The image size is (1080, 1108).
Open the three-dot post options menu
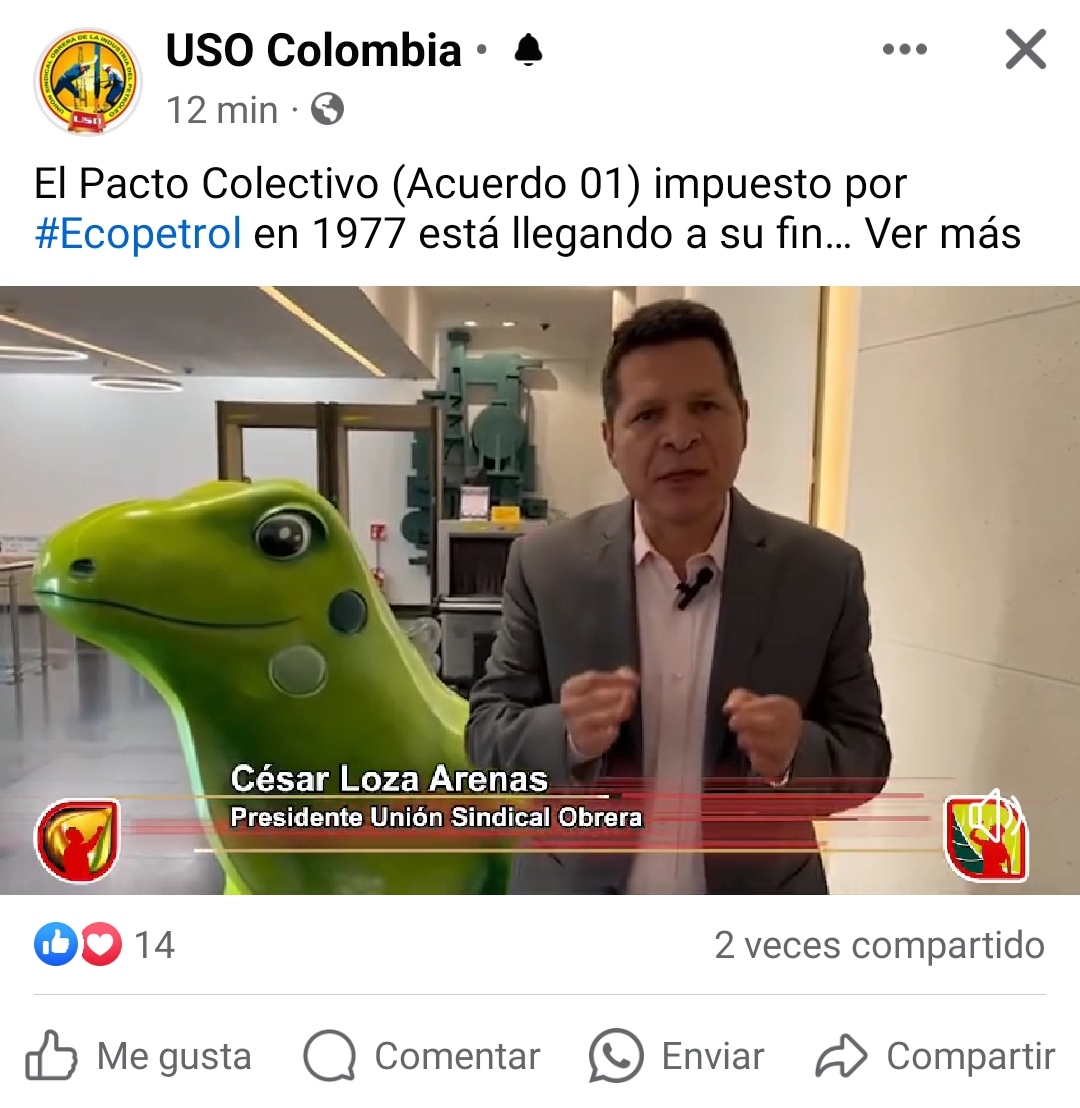pos(905,50)
